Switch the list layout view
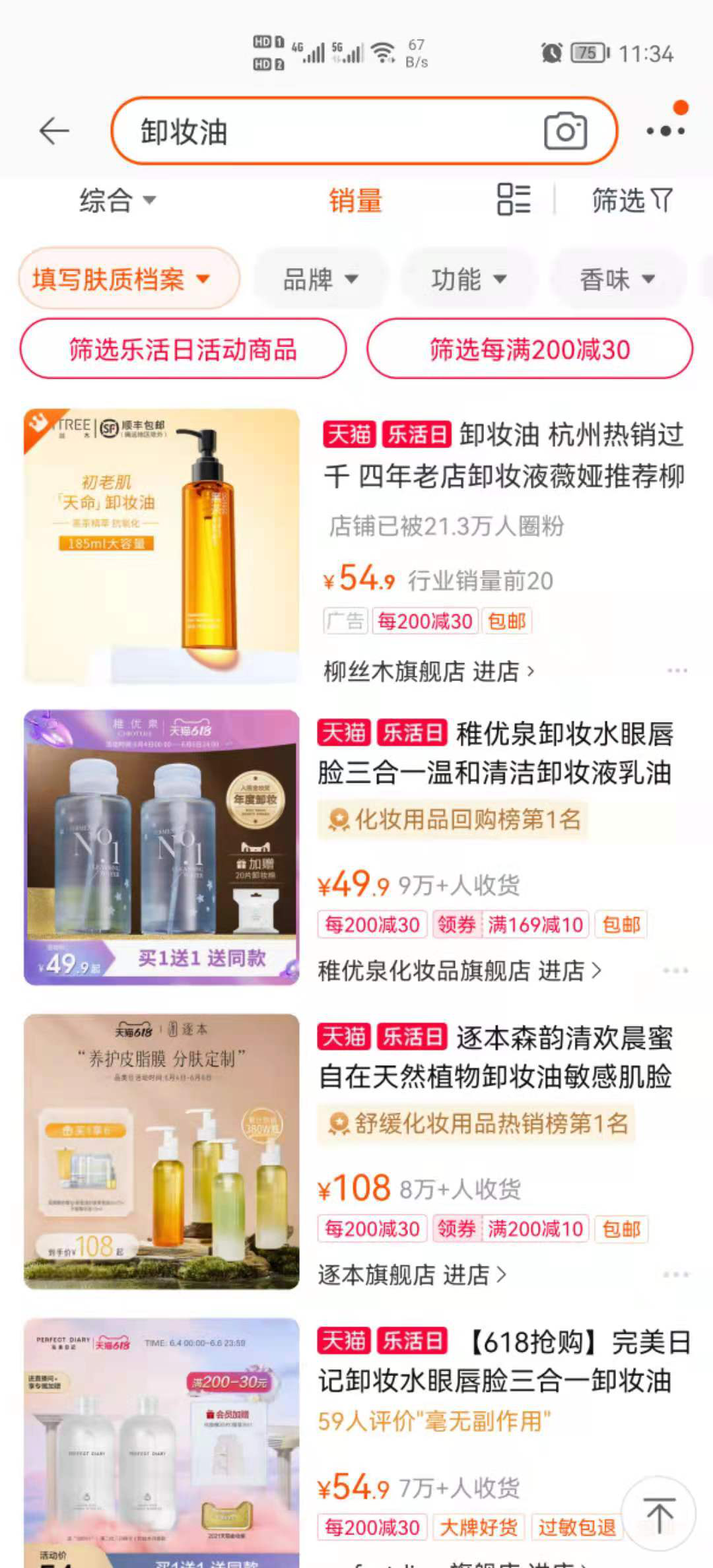Screen dimensions: 713x1568 pos(514,199)
